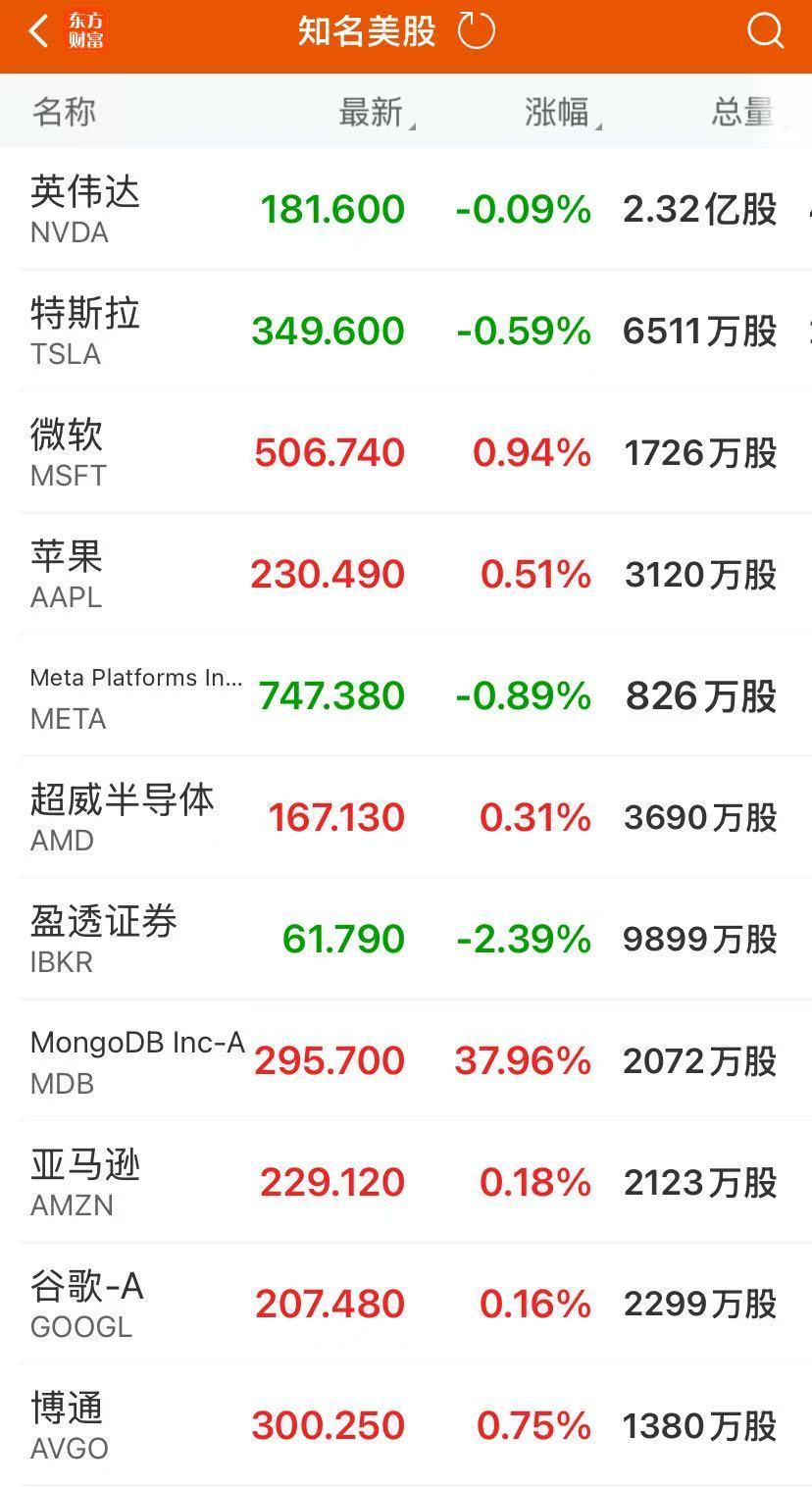Select the Meta Platforms row
812x1487 pixels.
coord(406,695)
